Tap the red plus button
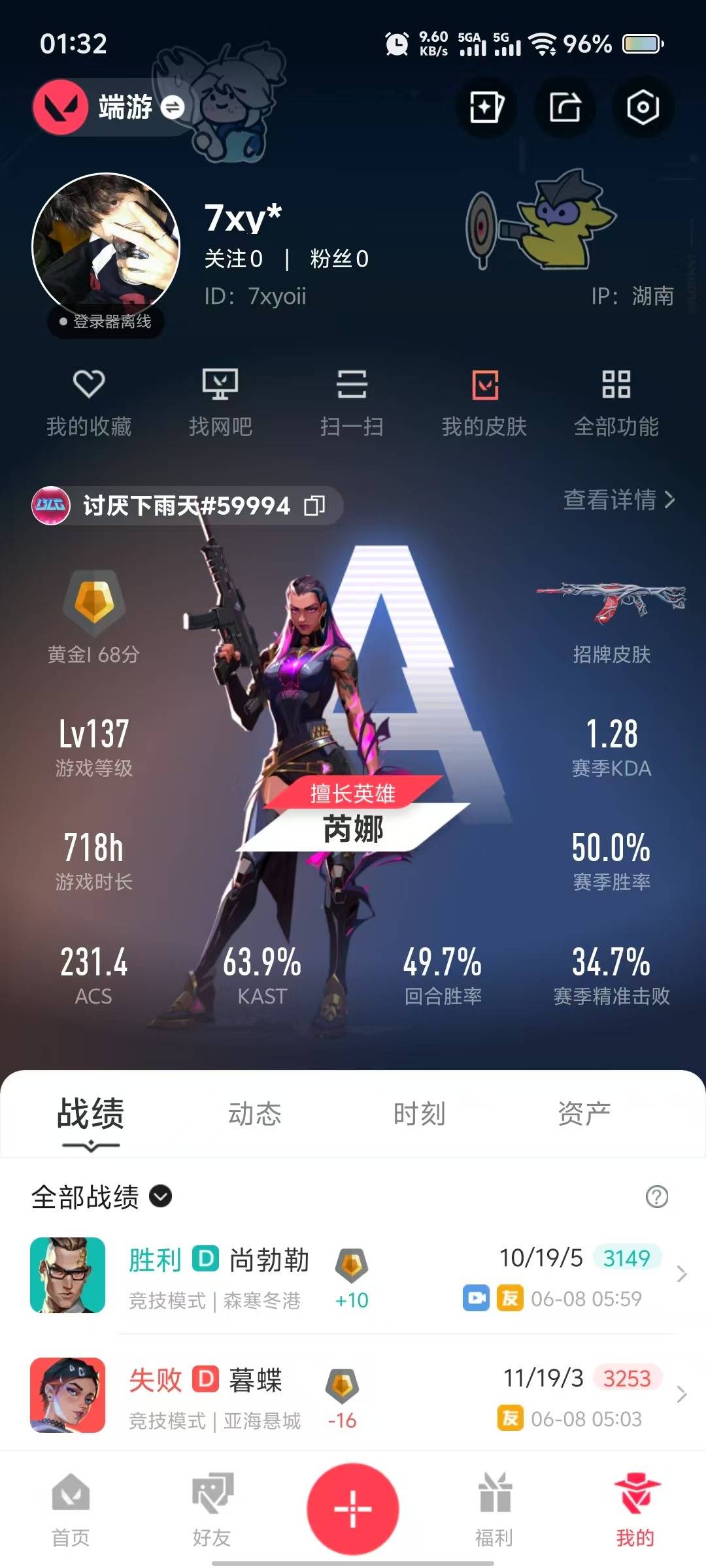 point(353,1509)
